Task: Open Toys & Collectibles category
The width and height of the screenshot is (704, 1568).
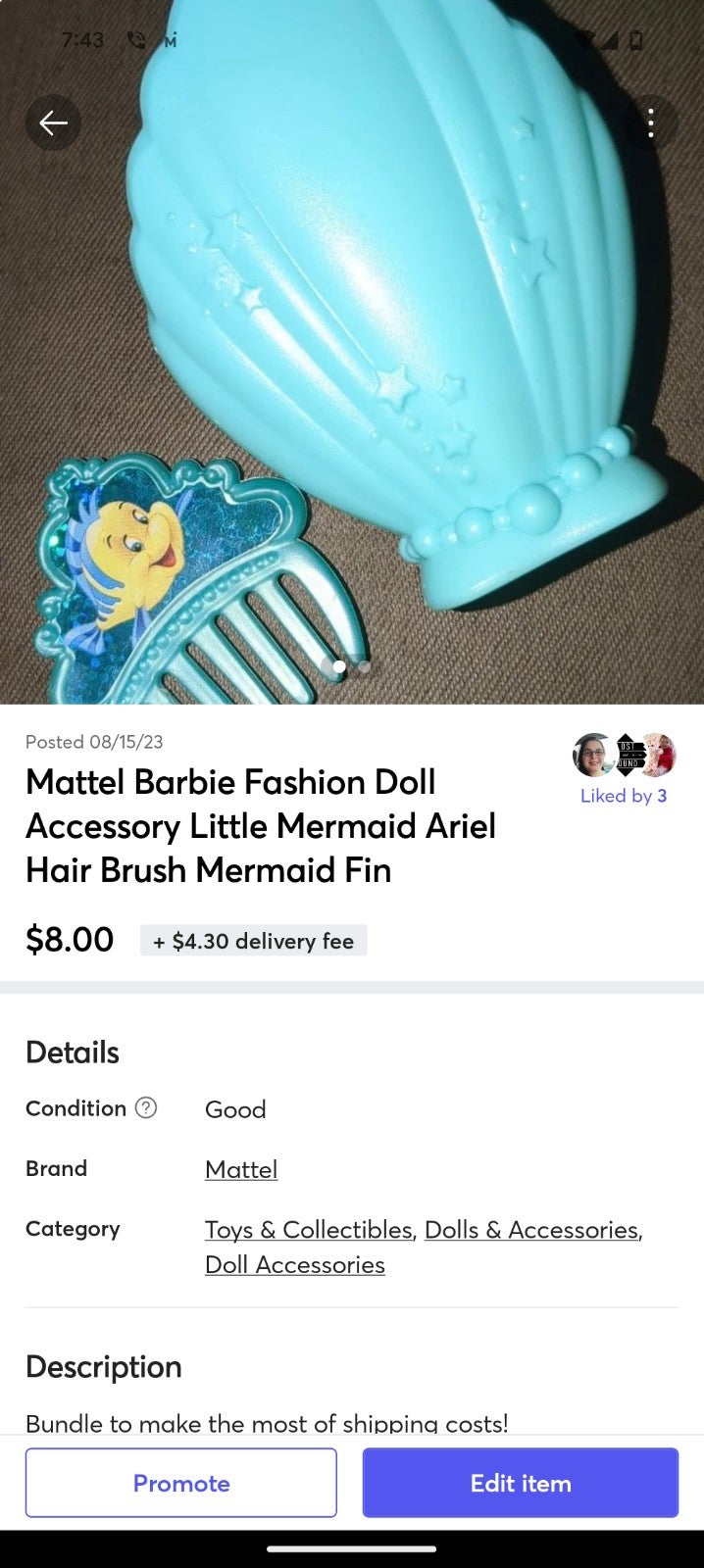Action: pos(309,1229)
